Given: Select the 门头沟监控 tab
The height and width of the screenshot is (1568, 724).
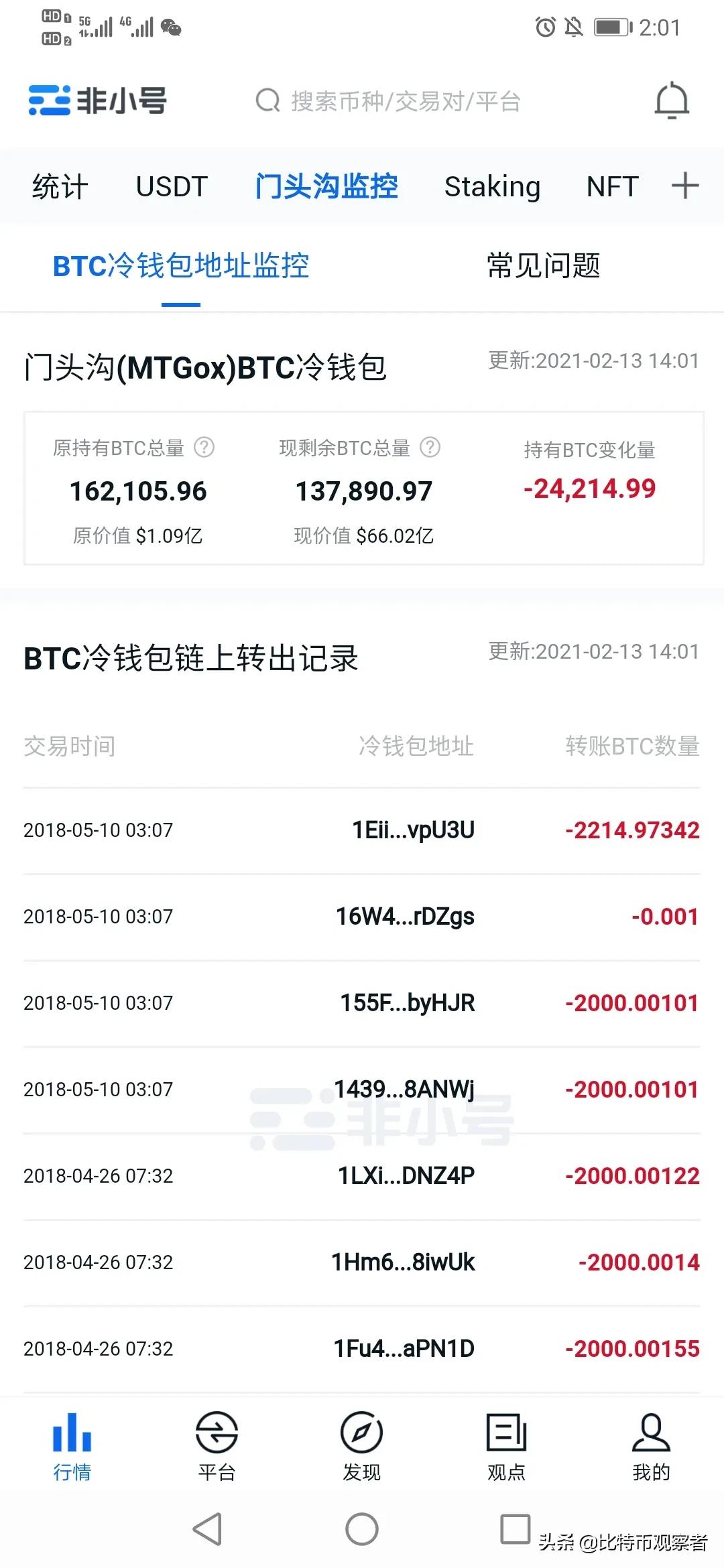Looking at the screenshot, I should (326, 186).
